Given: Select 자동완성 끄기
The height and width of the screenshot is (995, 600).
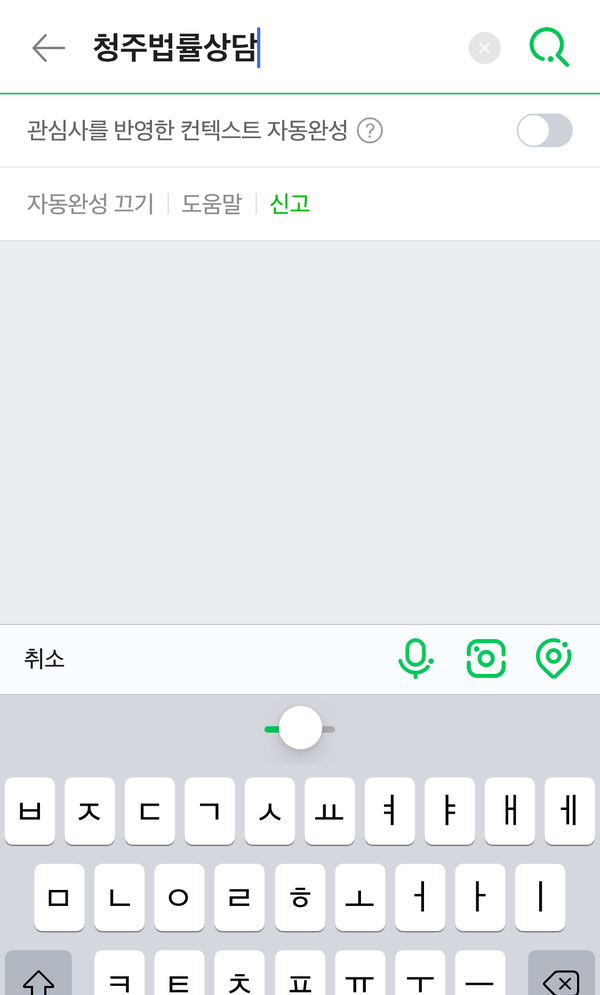Looking at the screenshot, I should point(90,204).
